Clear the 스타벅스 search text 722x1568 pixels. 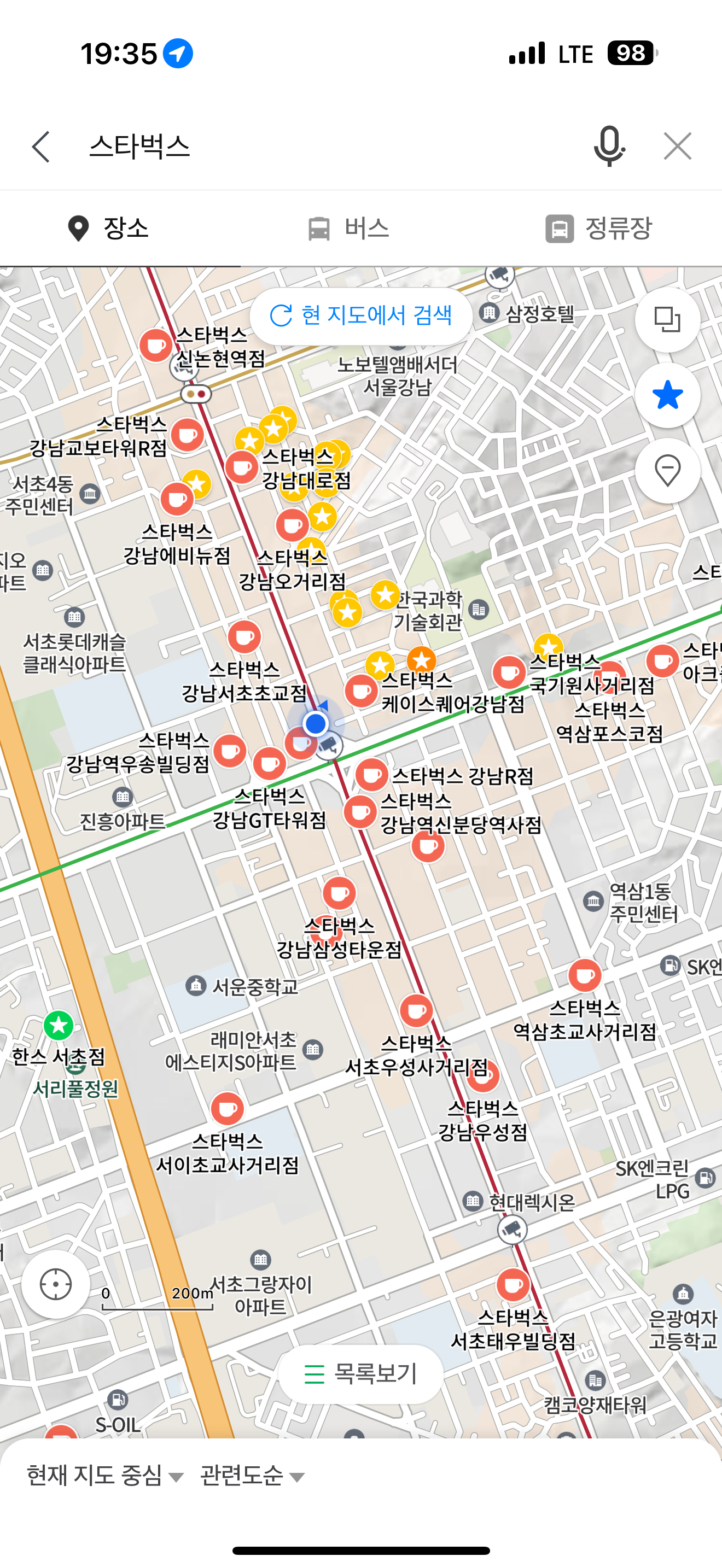pos(678,147)
